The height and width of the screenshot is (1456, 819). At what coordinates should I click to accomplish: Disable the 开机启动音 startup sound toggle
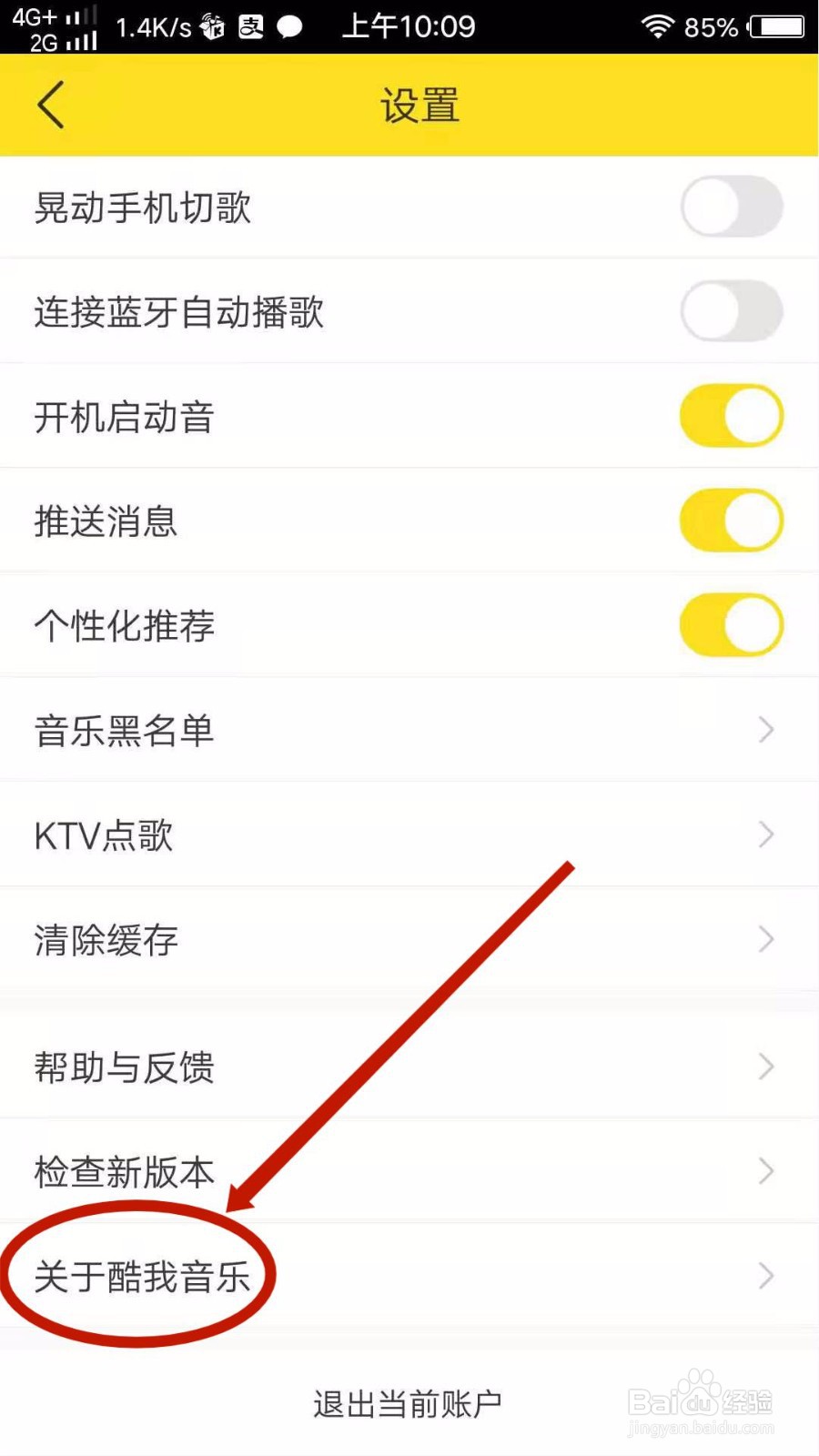731,416
